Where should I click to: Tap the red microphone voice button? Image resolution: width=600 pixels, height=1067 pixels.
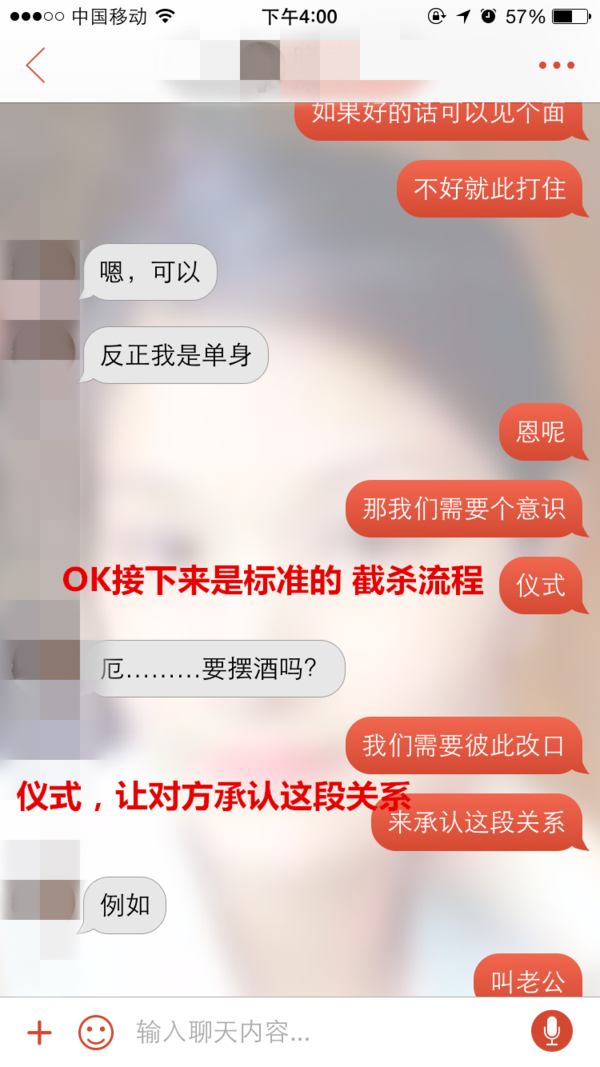click(551, 1031)
